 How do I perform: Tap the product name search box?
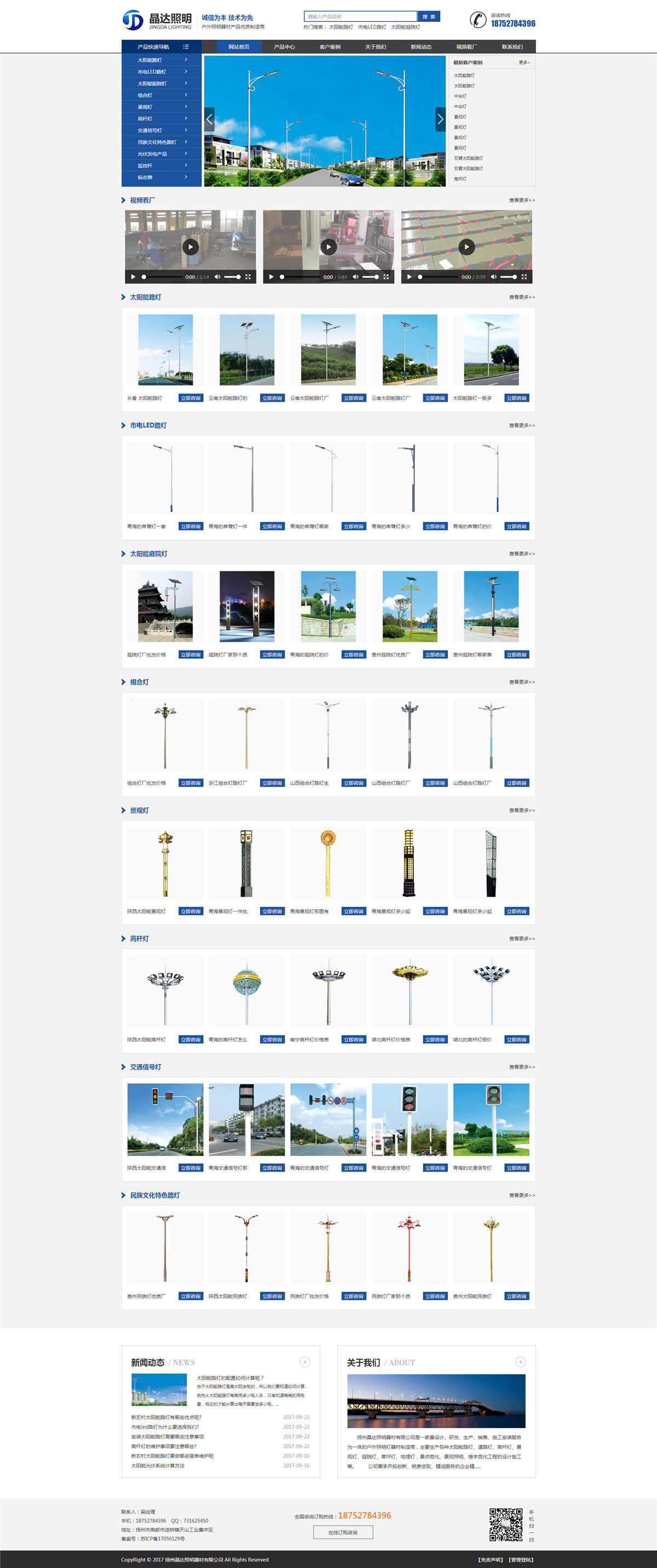360,16
